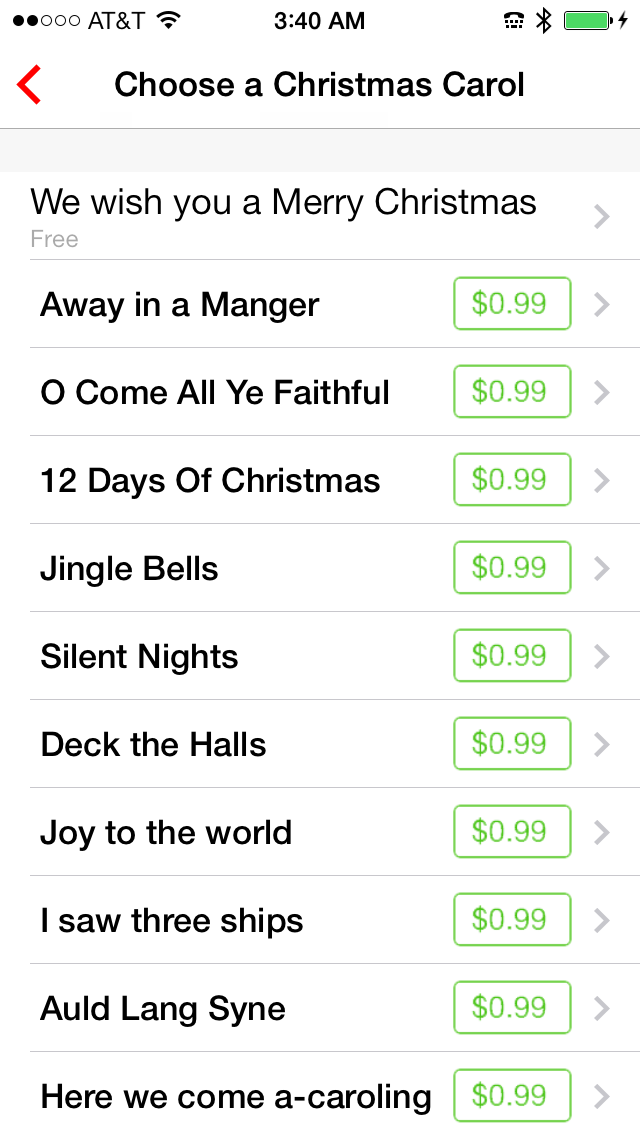640x1136 pixels.
Task: Purchase Auld Lang Syne for $0.99
Action: click(512, 1008)
